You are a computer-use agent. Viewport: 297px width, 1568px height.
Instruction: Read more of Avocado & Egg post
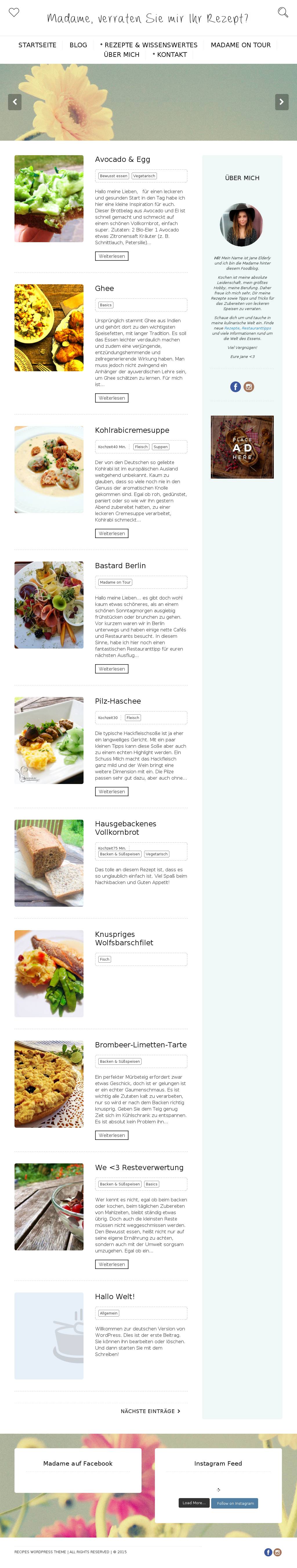(111, 256)
